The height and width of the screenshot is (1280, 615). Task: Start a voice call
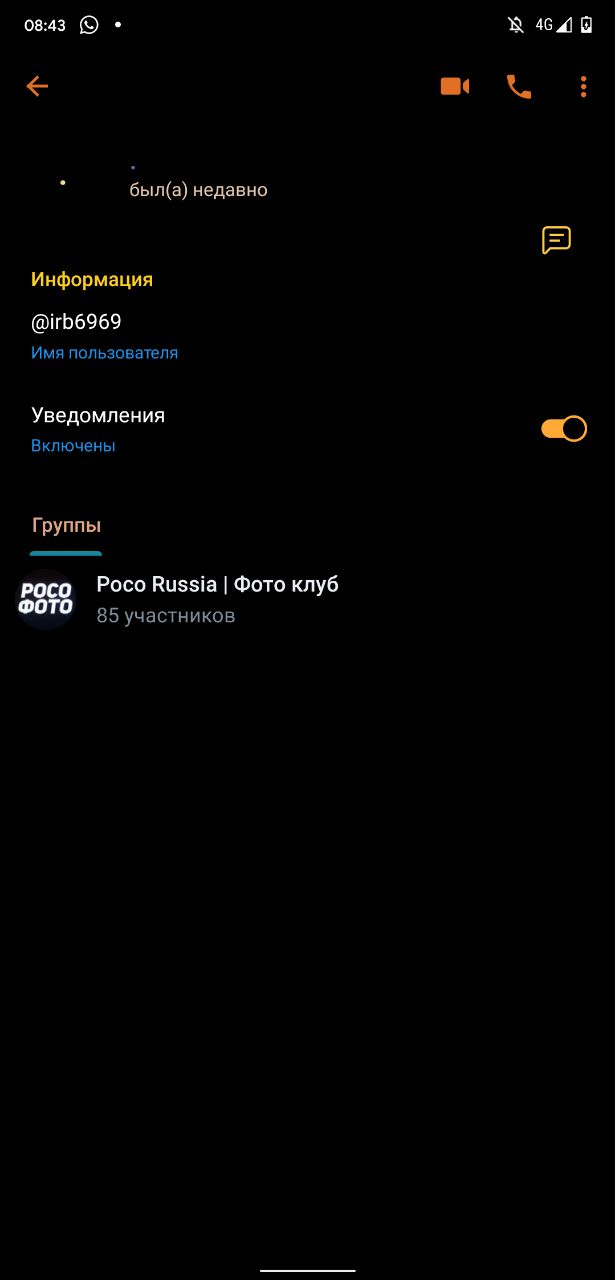tap(519, 87)
